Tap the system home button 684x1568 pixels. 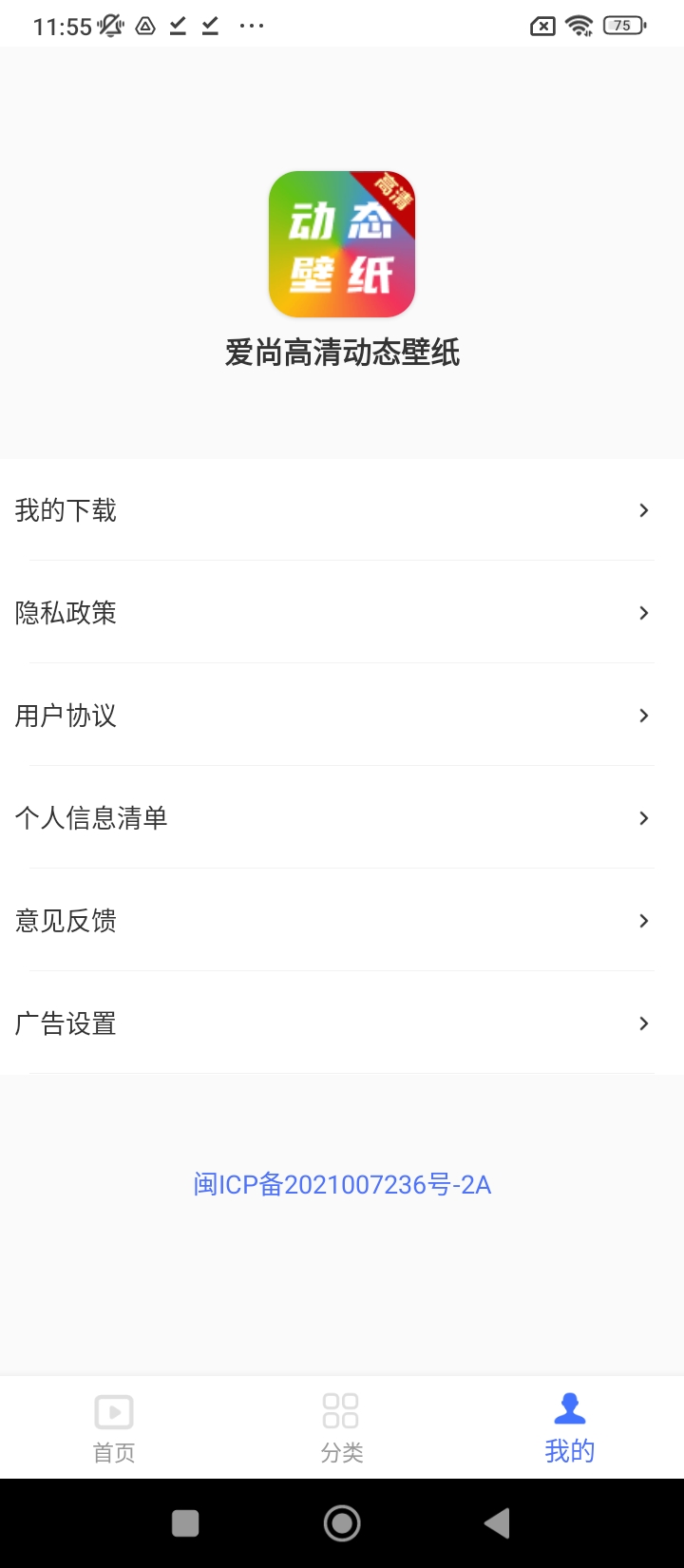click(342, 1523)
